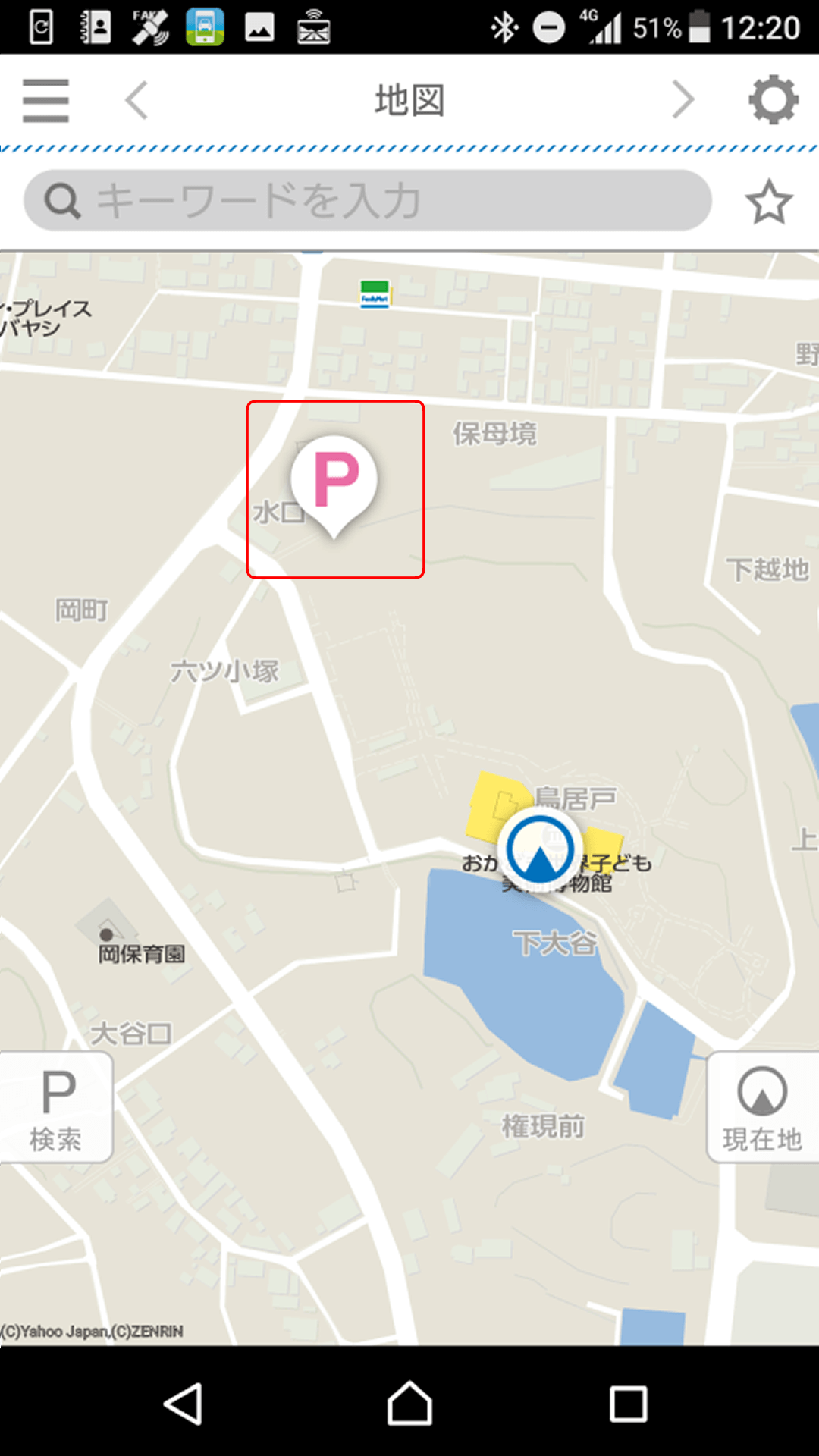Go to the next screen arrow
This screenshot has width=819, height=1456.
click(682, 100)
